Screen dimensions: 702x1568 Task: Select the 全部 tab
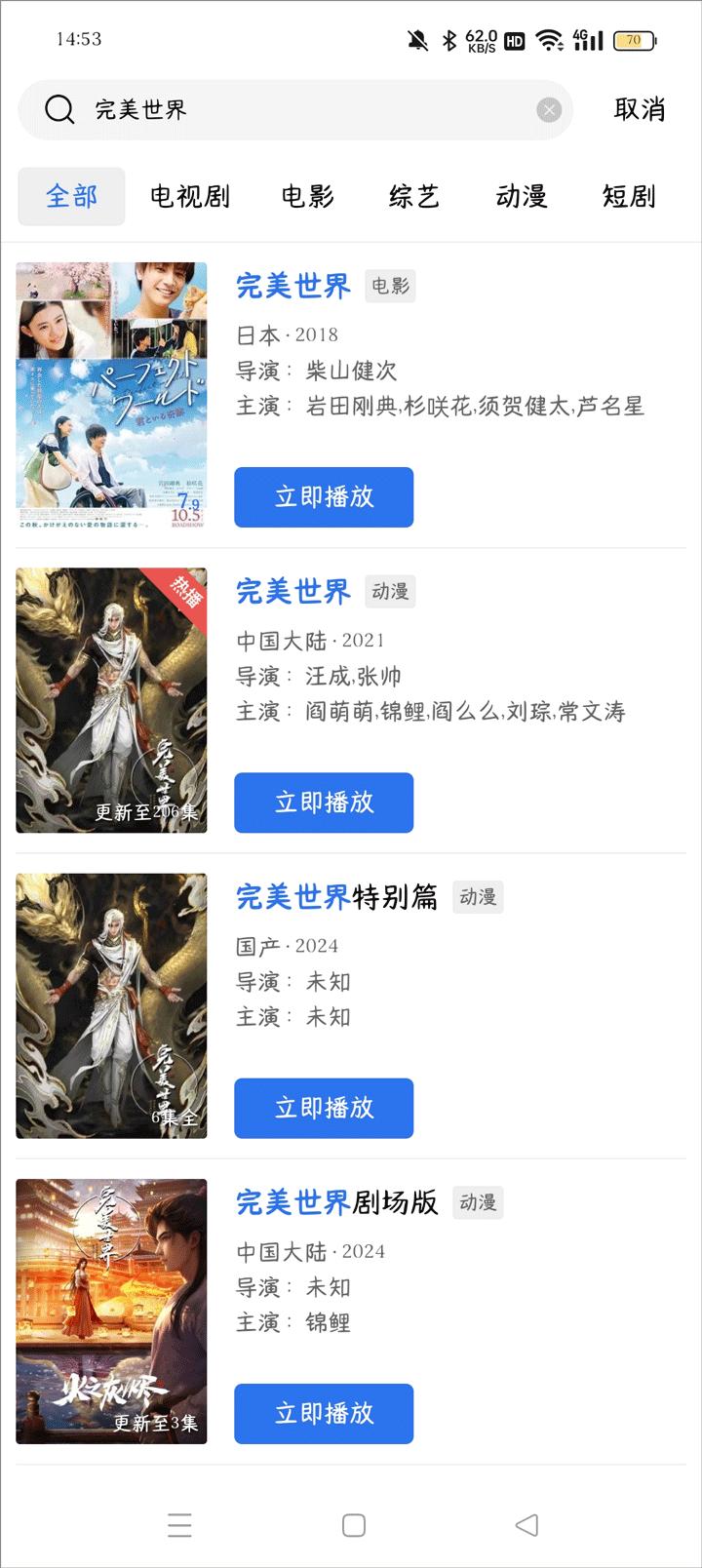[72, 196]
